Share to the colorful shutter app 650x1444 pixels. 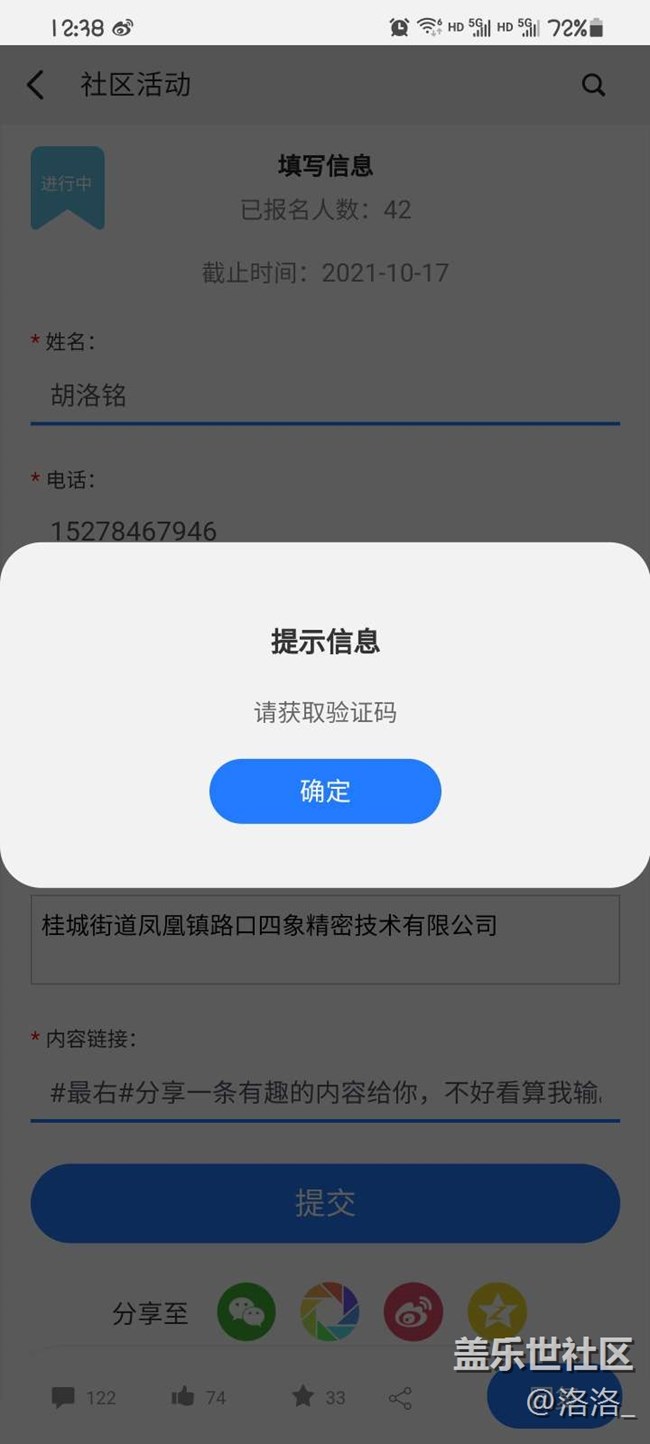[x=329, y=1312]
